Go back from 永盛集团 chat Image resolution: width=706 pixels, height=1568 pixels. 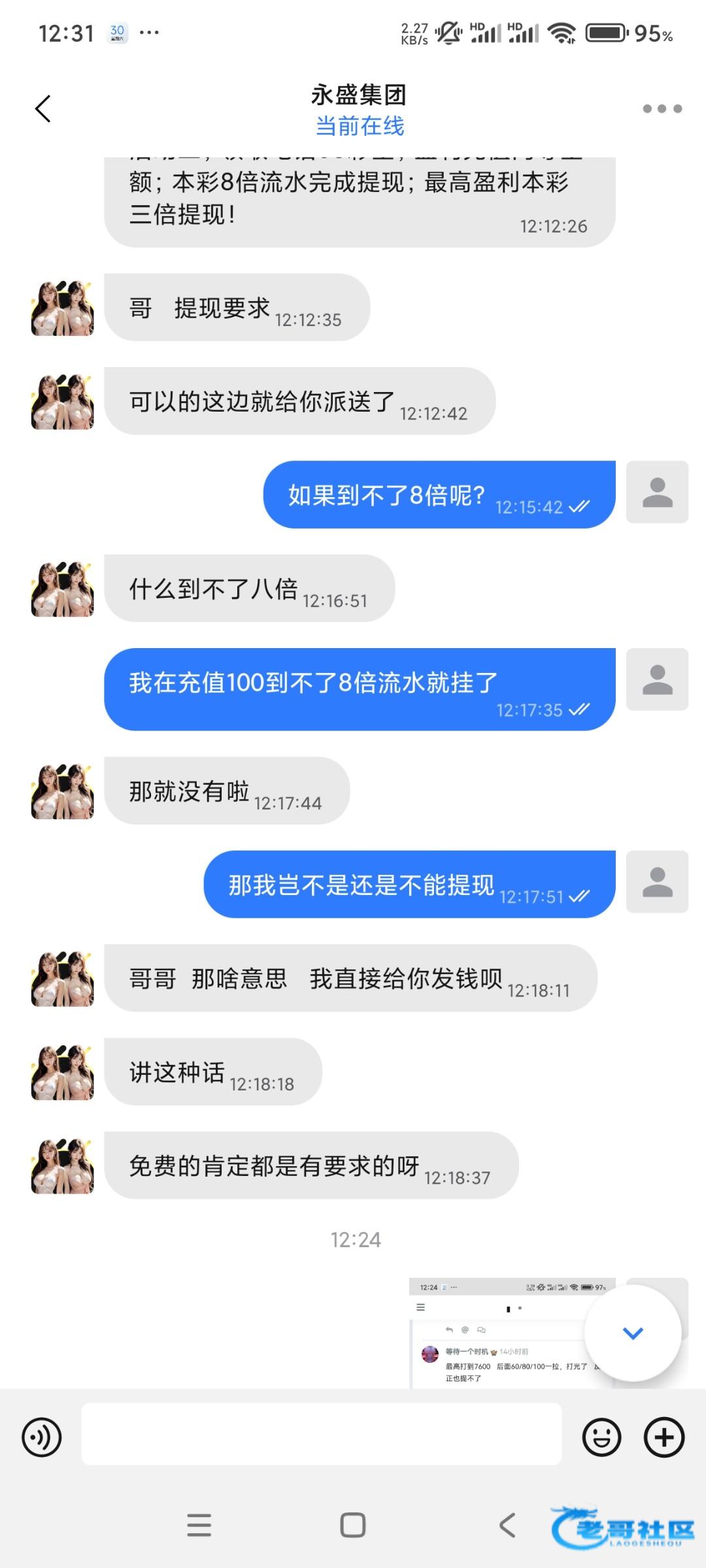[x=43, y=108]
